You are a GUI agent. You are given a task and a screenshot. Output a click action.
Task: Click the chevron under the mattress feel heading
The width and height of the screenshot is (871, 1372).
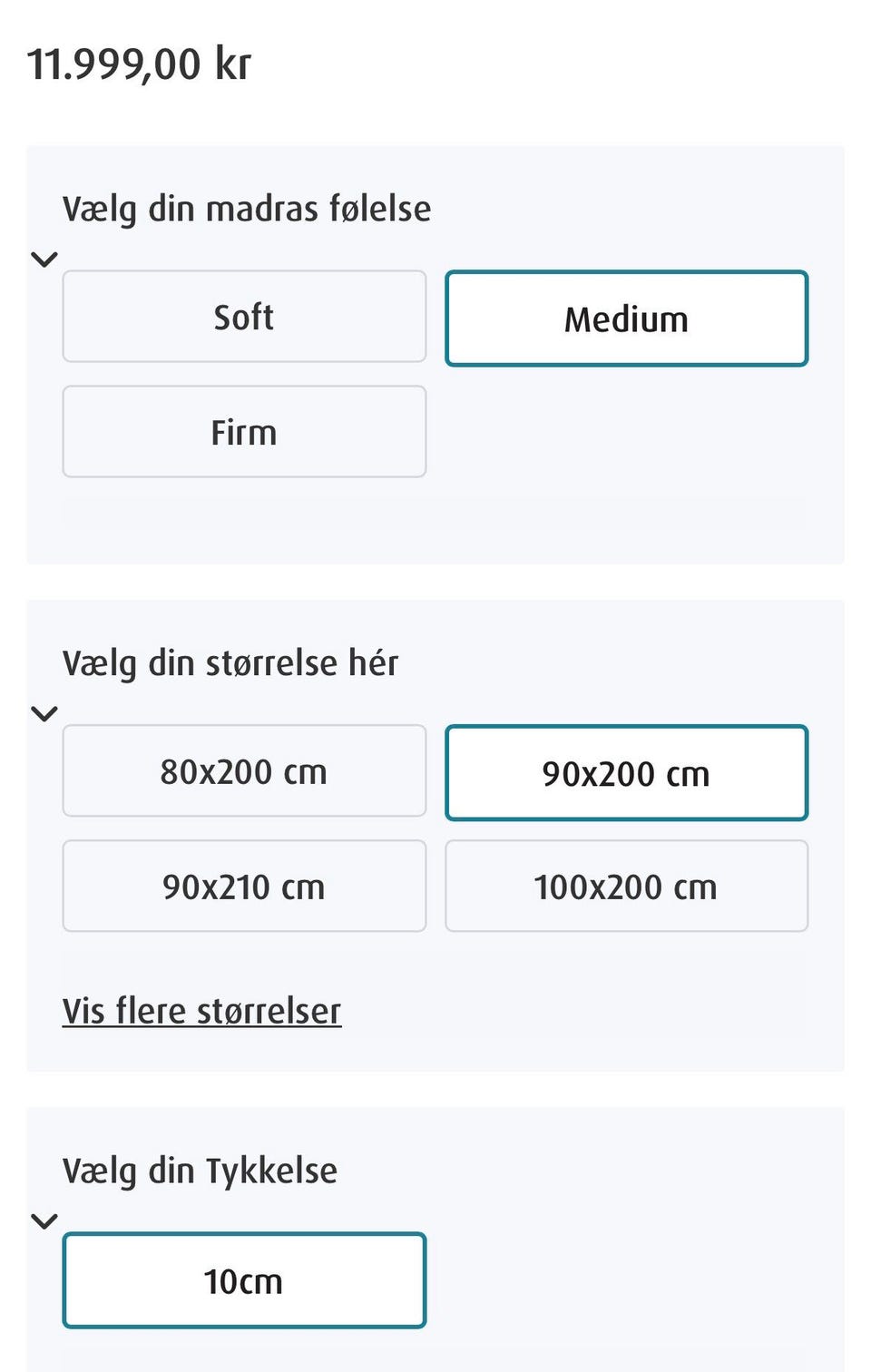point(44,259)
